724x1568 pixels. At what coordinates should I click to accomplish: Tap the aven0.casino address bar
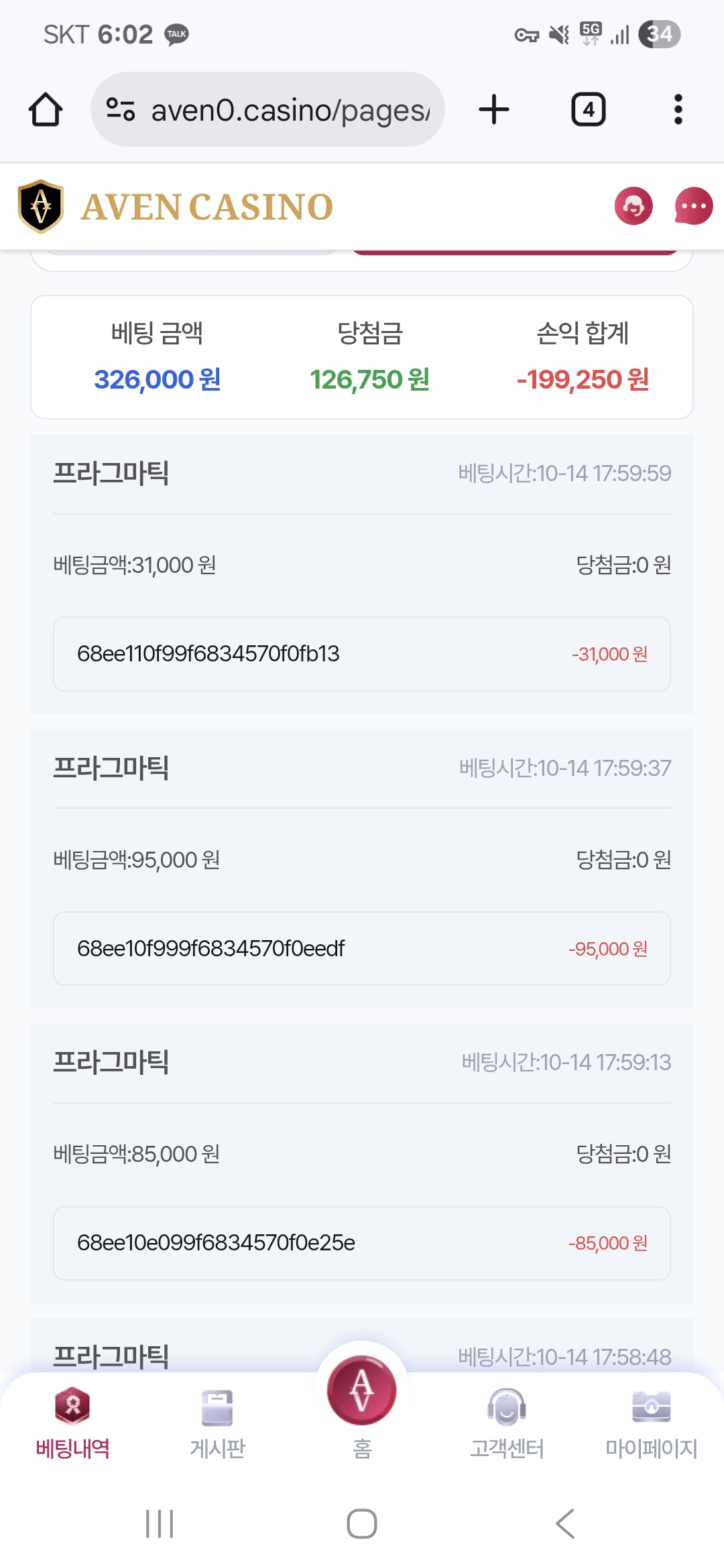pos(268,109)
